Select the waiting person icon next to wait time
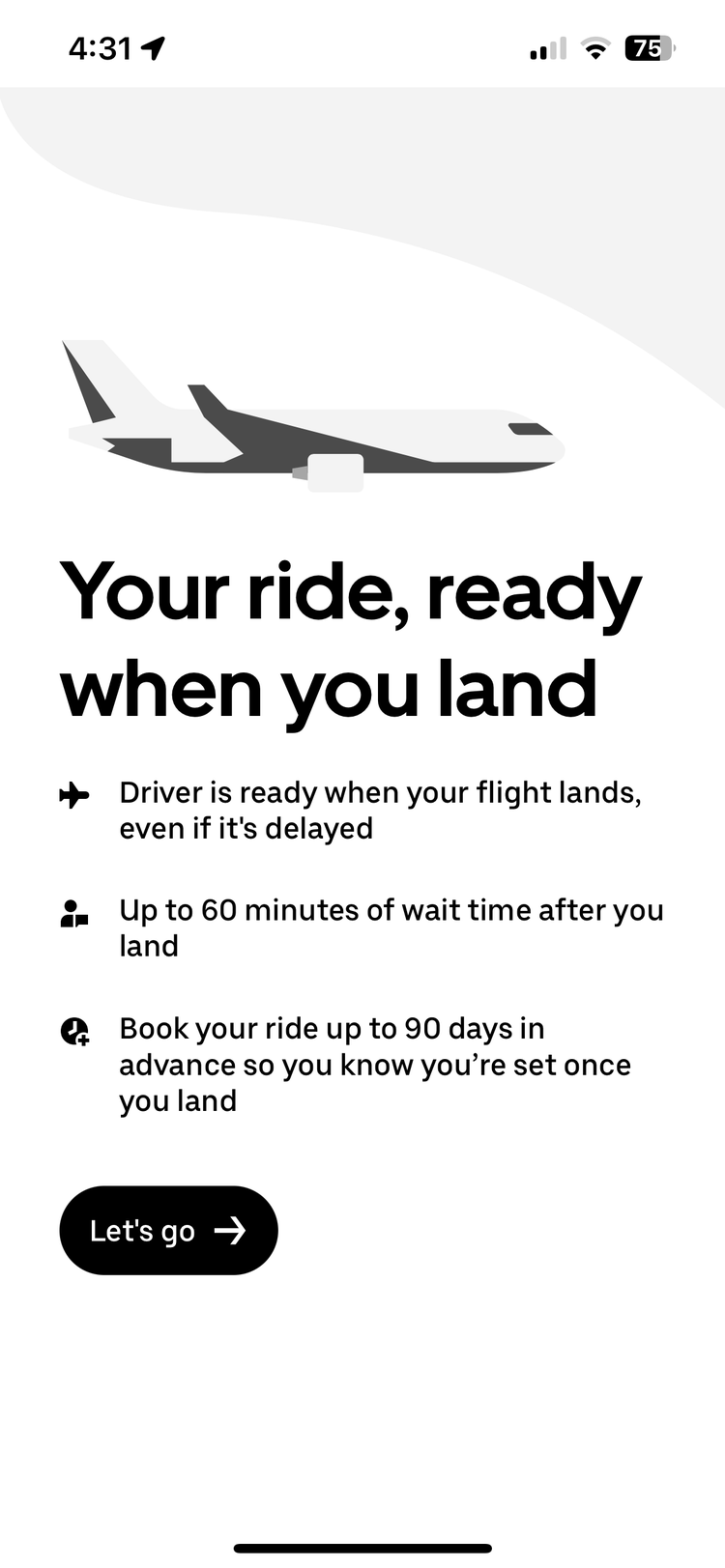 coord(74,915)
